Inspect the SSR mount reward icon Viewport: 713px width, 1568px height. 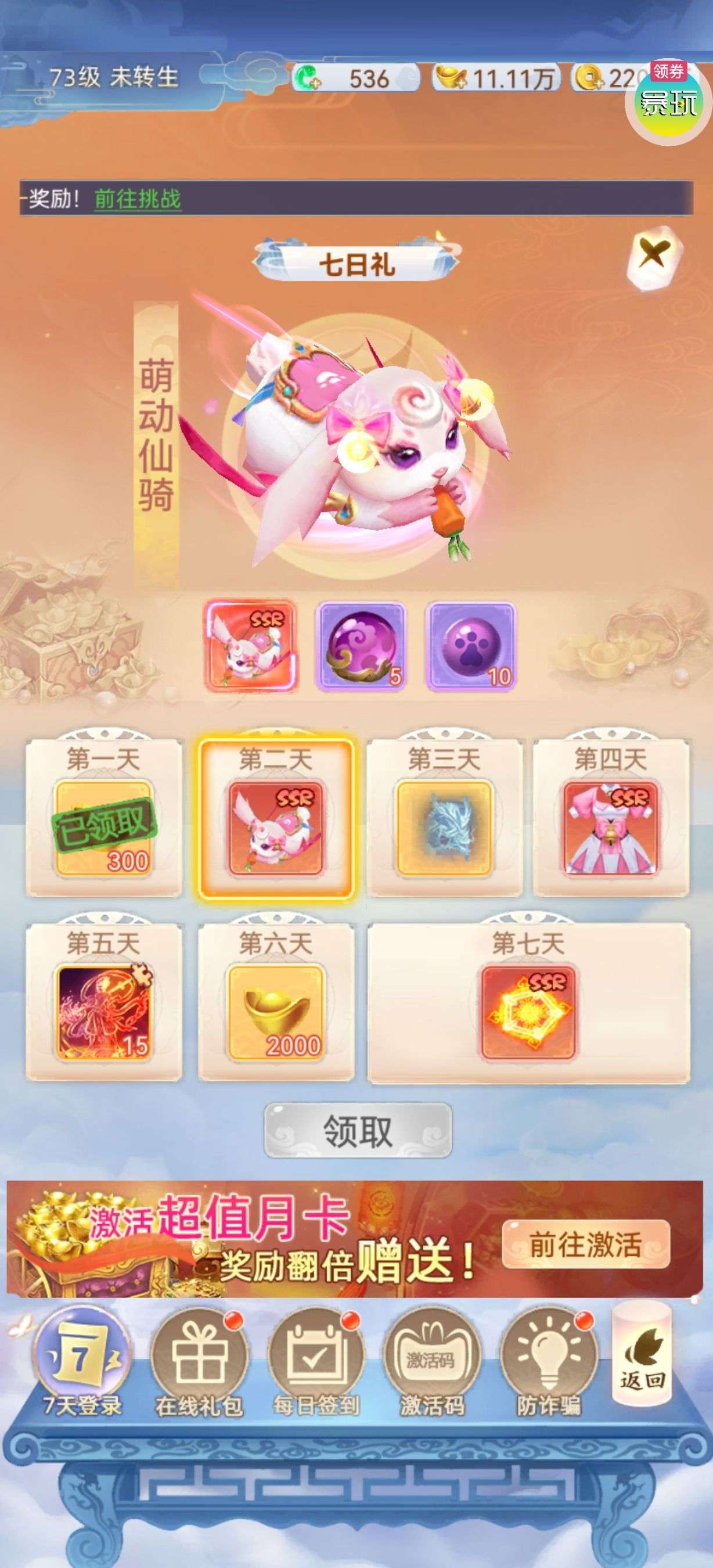point(251,646)
